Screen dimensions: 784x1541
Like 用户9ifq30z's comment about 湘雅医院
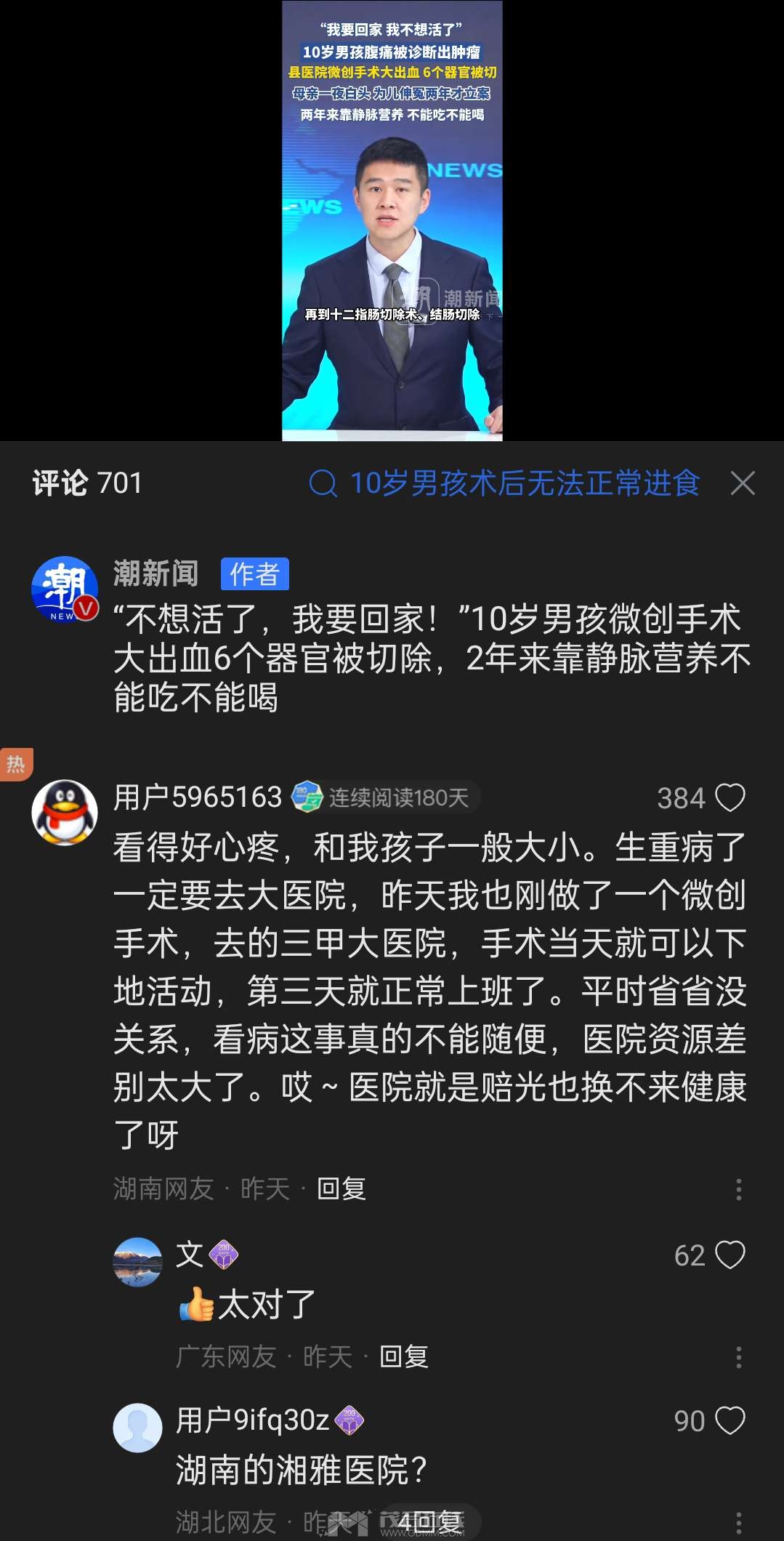tap(730, 1421)
